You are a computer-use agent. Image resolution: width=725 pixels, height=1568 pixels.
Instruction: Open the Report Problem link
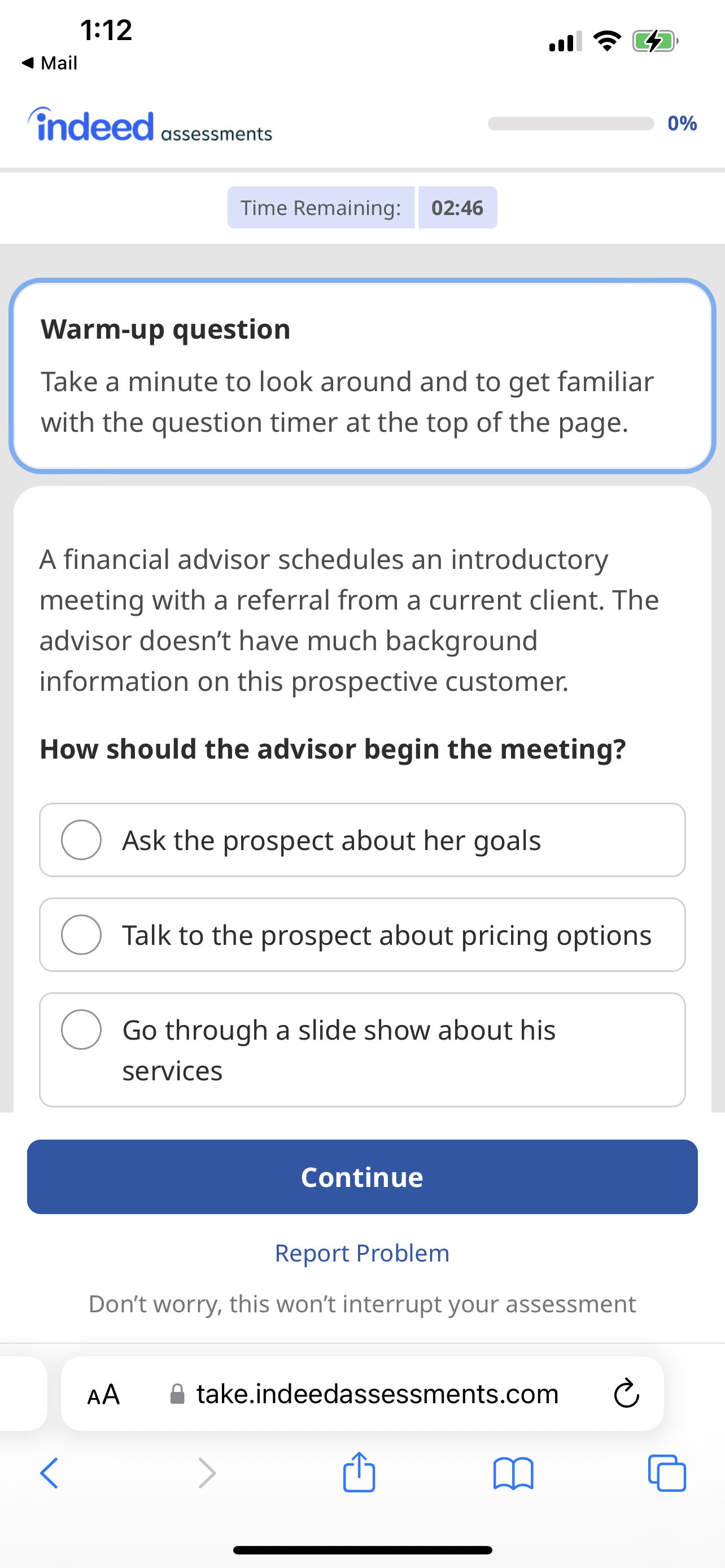361,1252
